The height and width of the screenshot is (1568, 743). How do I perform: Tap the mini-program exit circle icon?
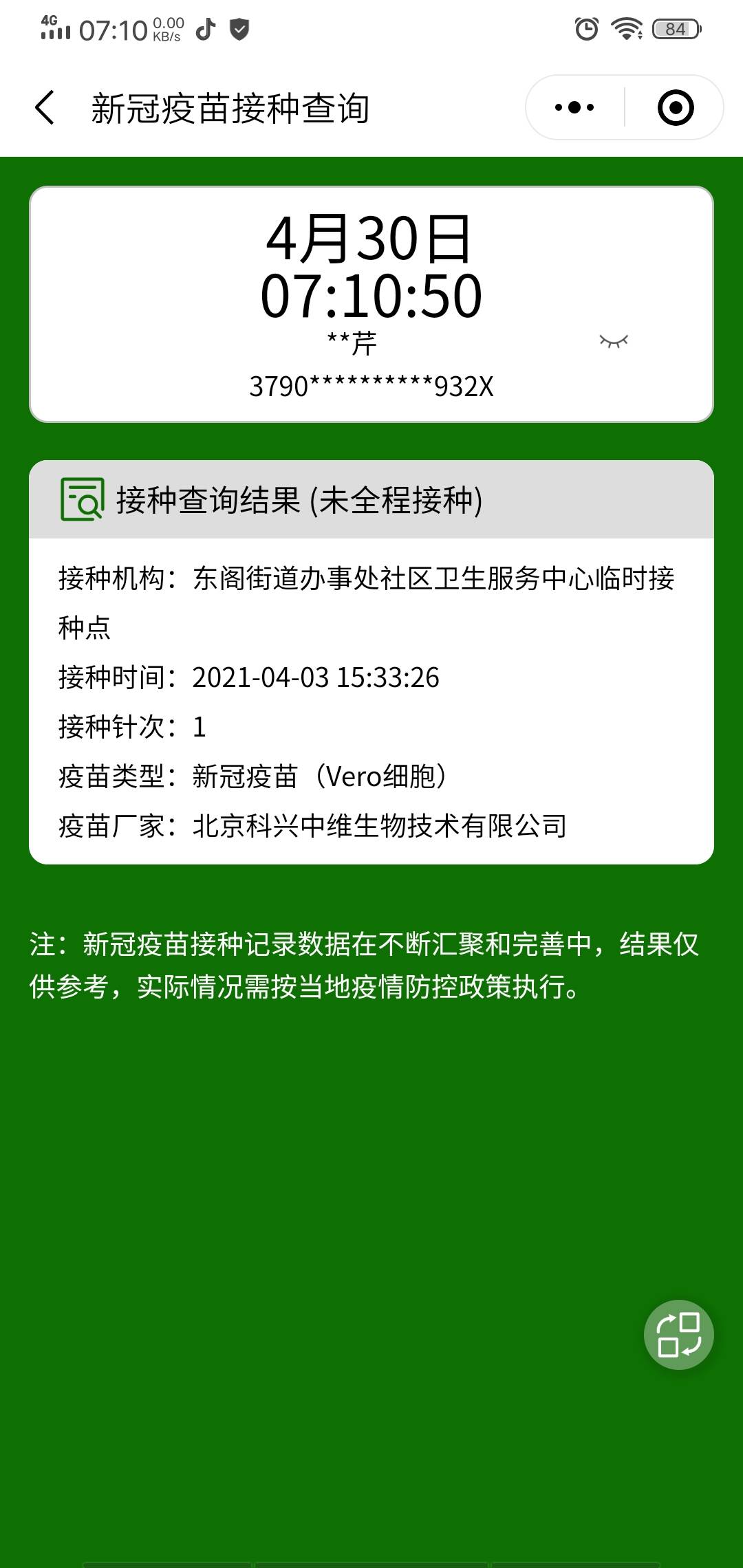pyautogui.click(x=677, y=107)
